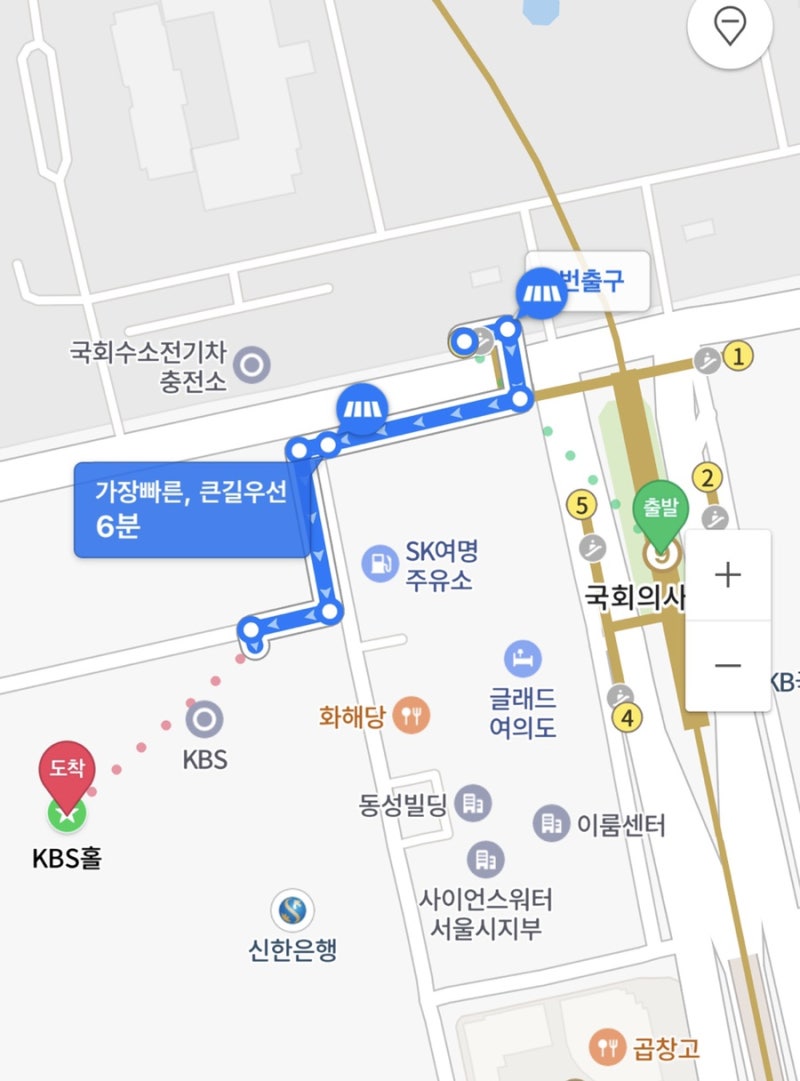
Task: Open the 동성빌딩 building marker
Action: tap(473, 803)
